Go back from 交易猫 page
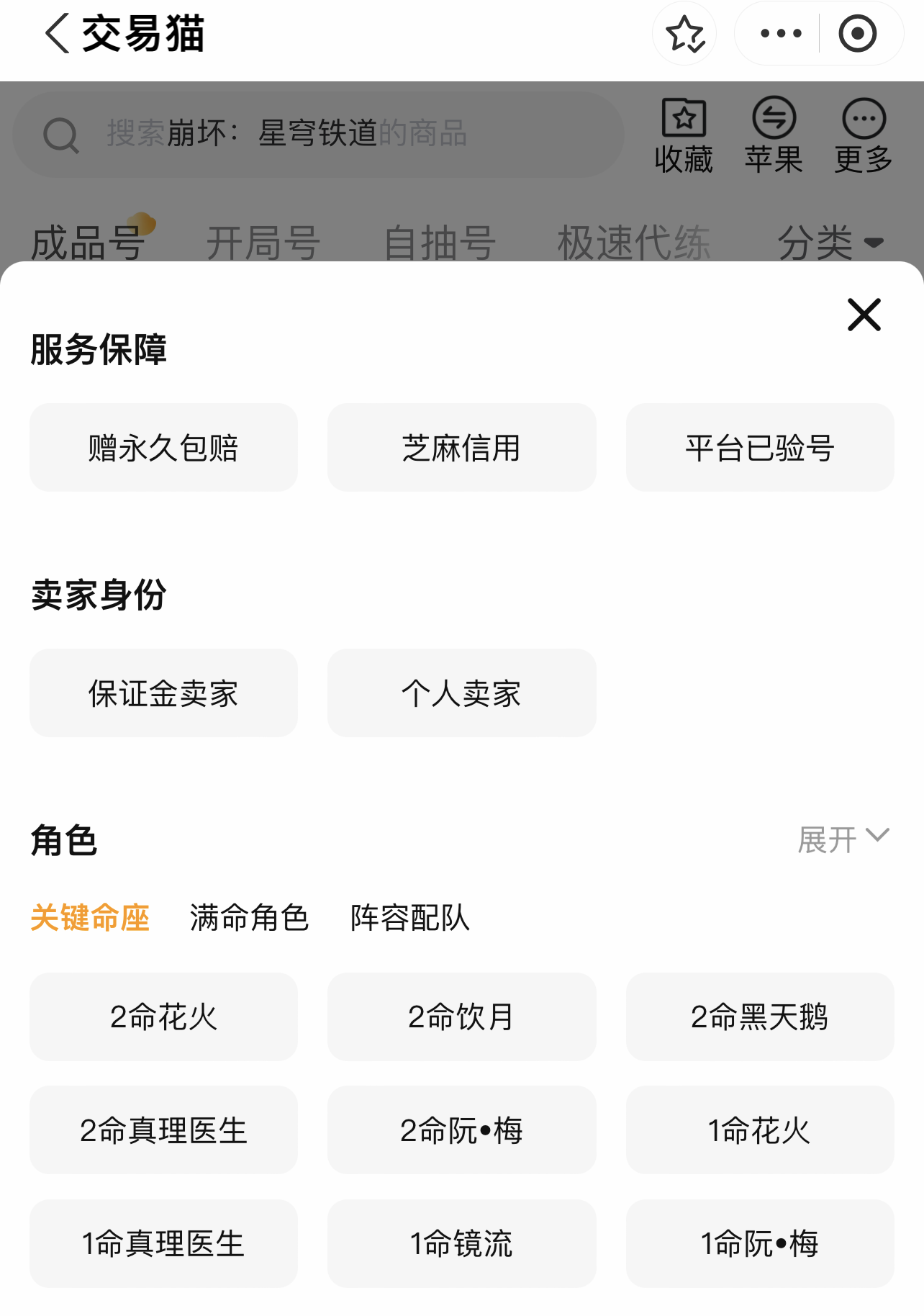This screenshot has width=924, height=1316. [58, 33]
